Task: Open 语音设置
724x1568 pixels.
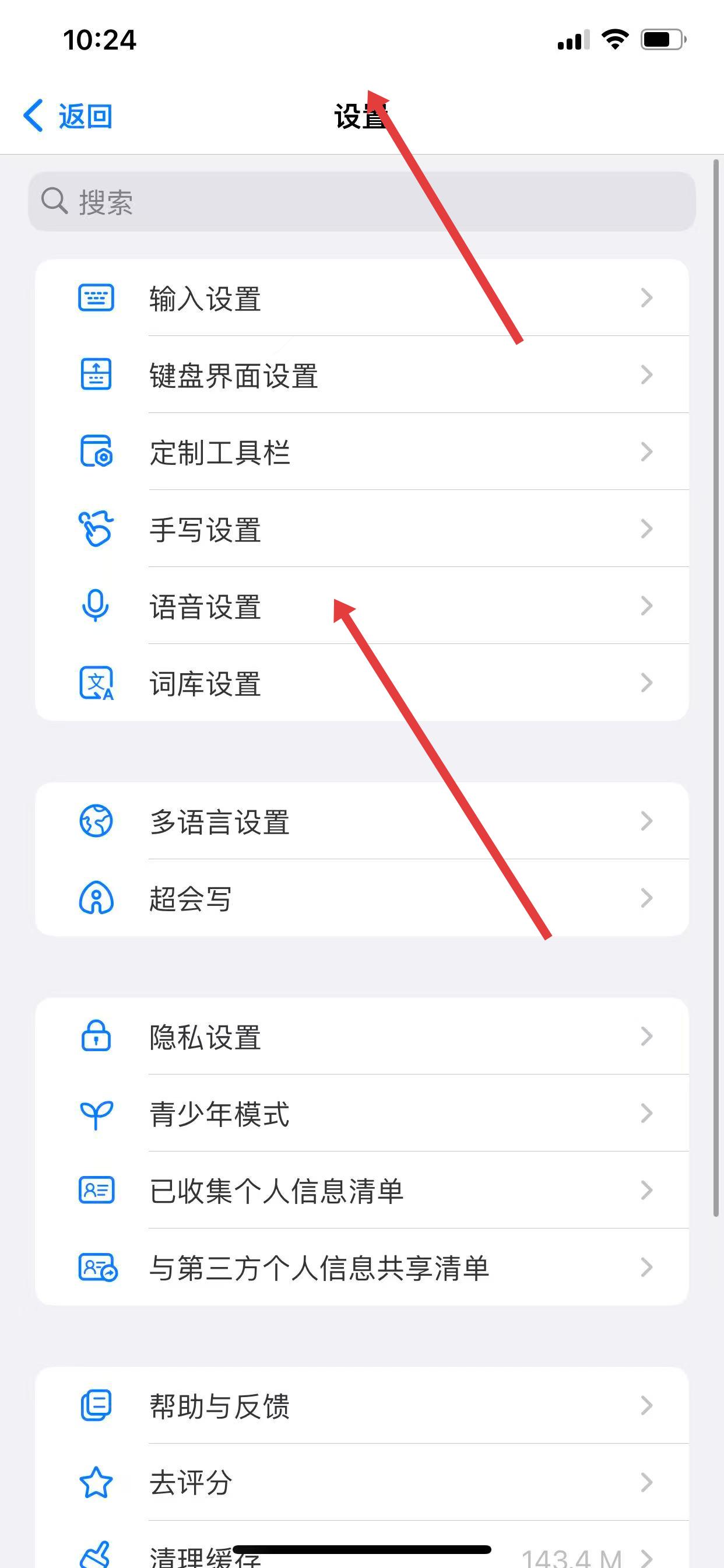Action: pos(361,605)
